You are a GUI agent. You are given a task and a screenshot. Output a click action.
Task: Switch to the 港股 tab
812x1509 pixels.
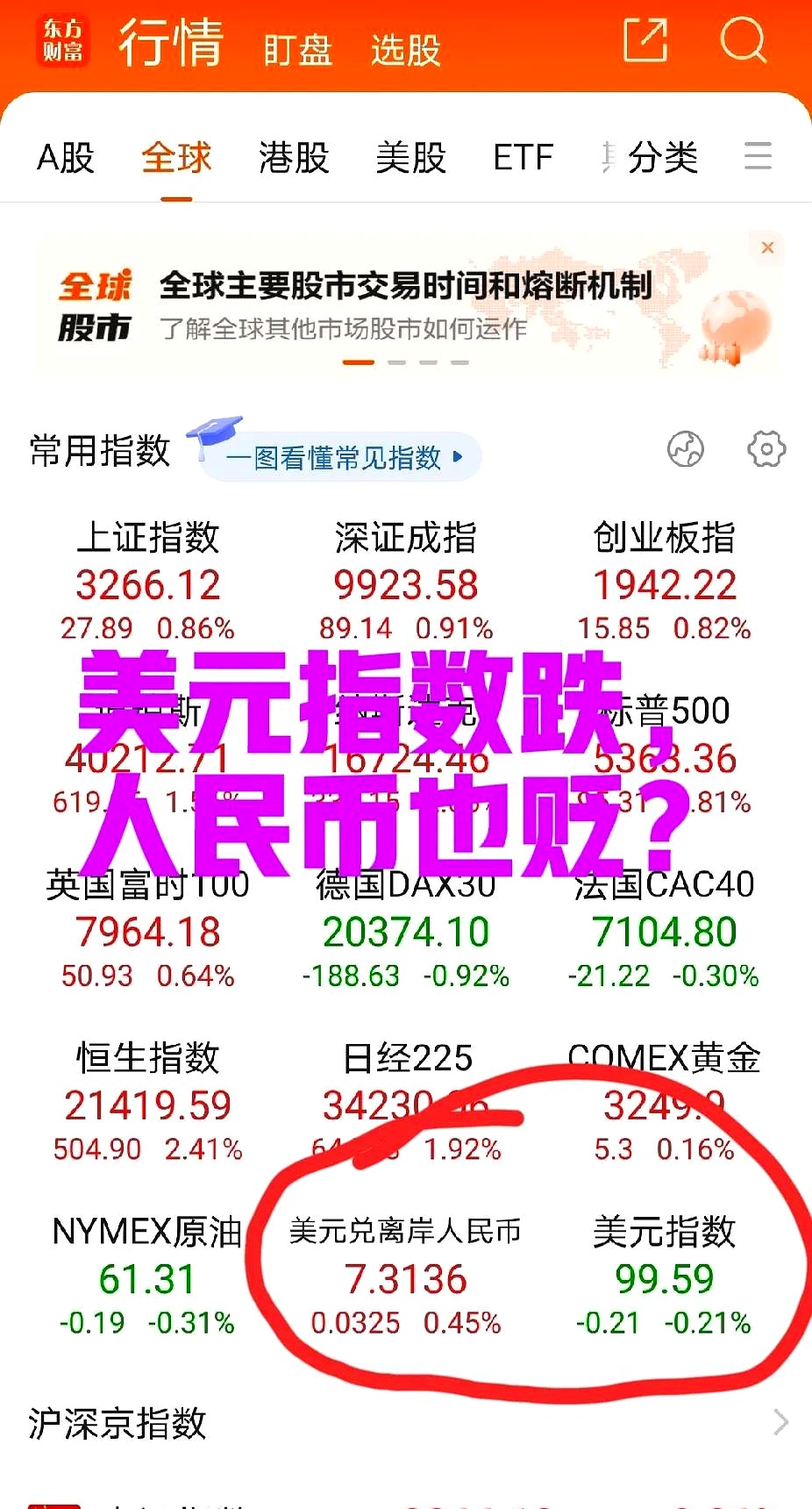click(294, 158)
